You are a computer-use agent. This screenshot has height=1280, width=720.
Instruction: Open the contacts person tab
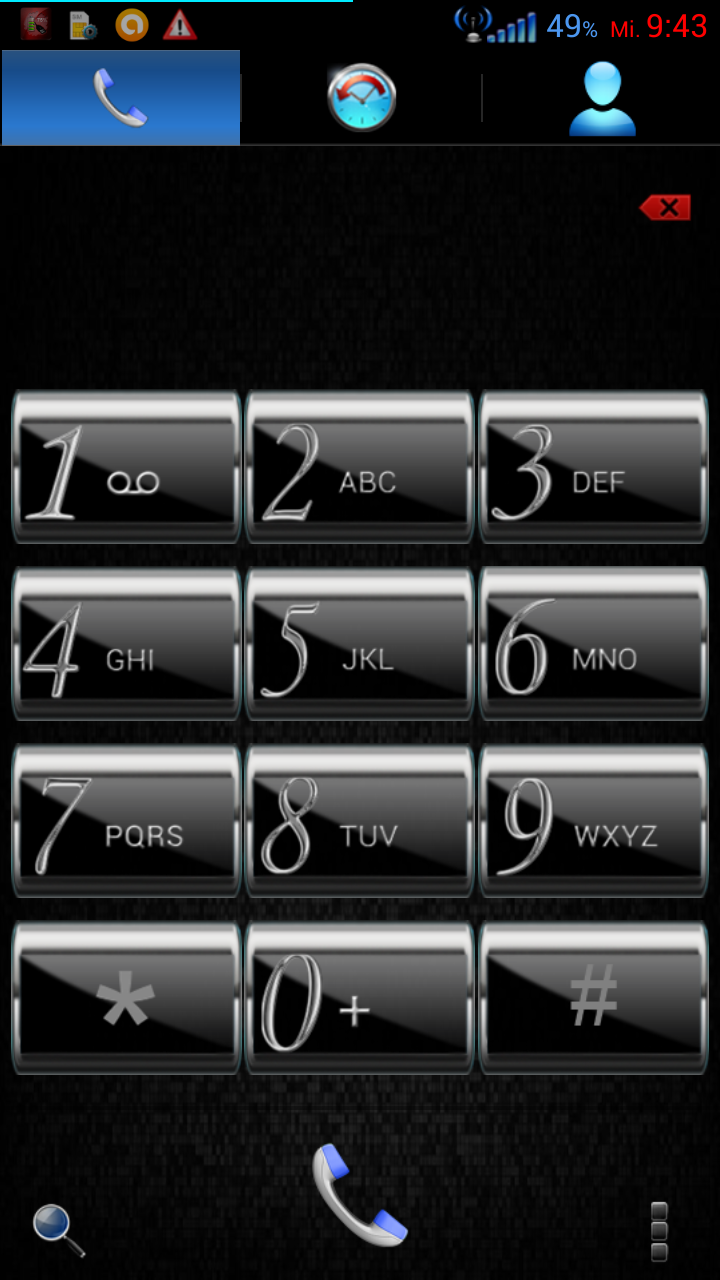pos(602,98)
